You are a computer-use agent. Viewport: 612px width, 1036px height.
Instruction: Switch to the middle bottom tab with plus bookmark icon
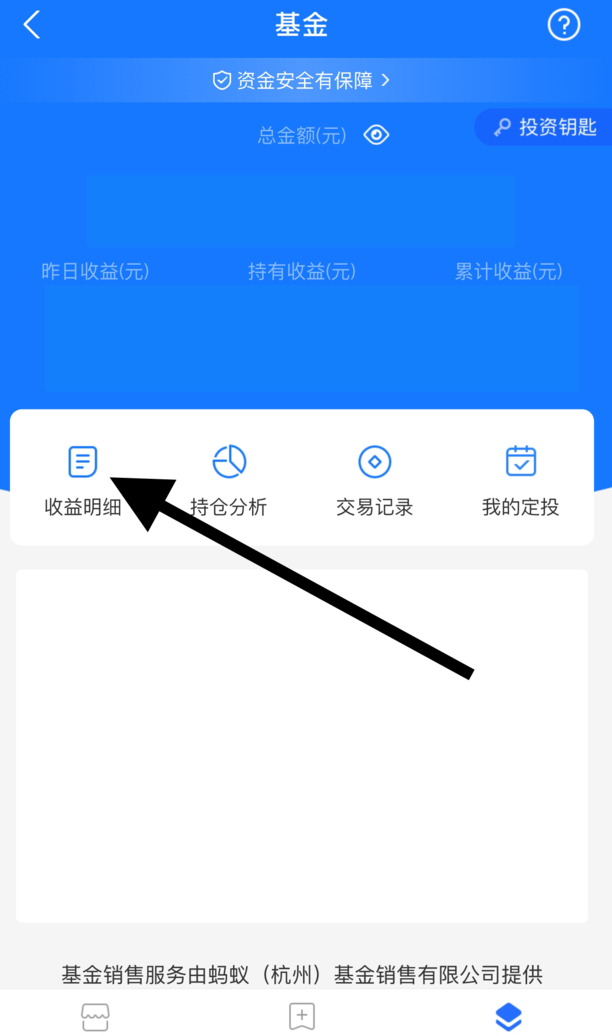[302, 1016]
